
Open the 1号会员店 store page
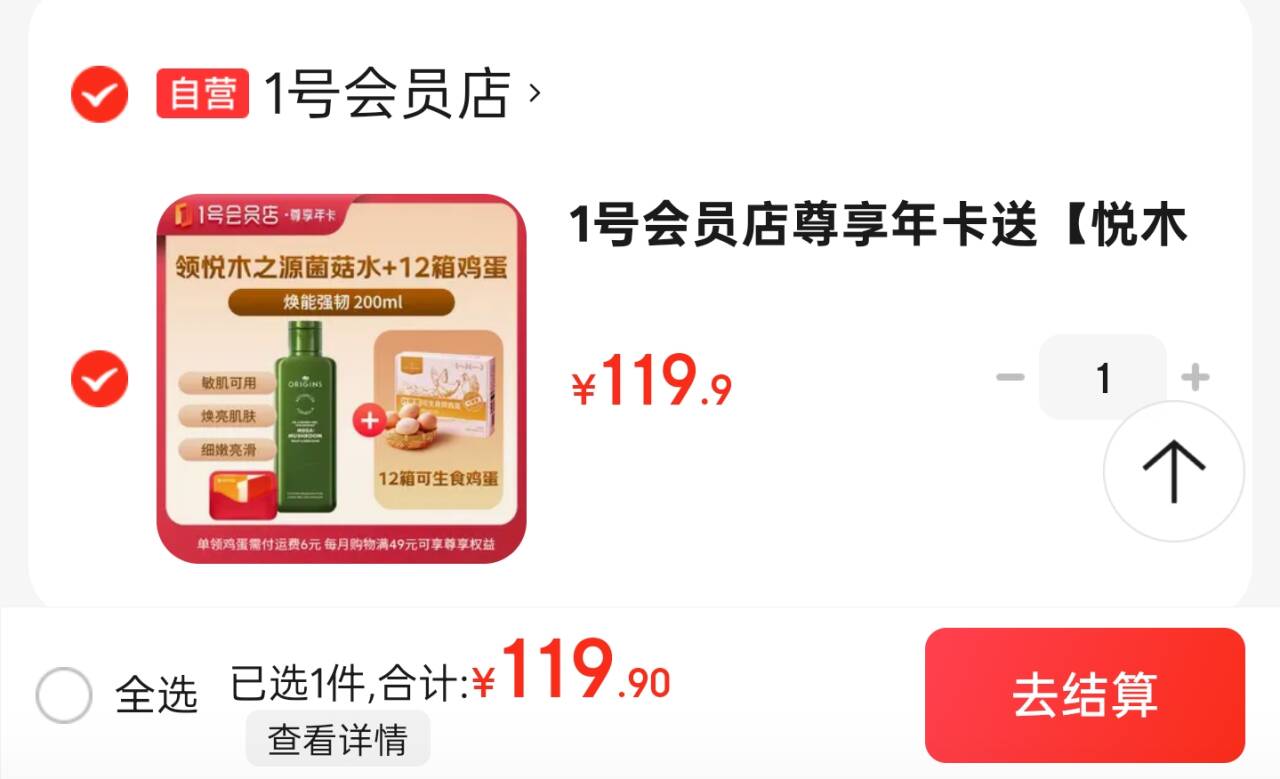(x=400, y=94)
